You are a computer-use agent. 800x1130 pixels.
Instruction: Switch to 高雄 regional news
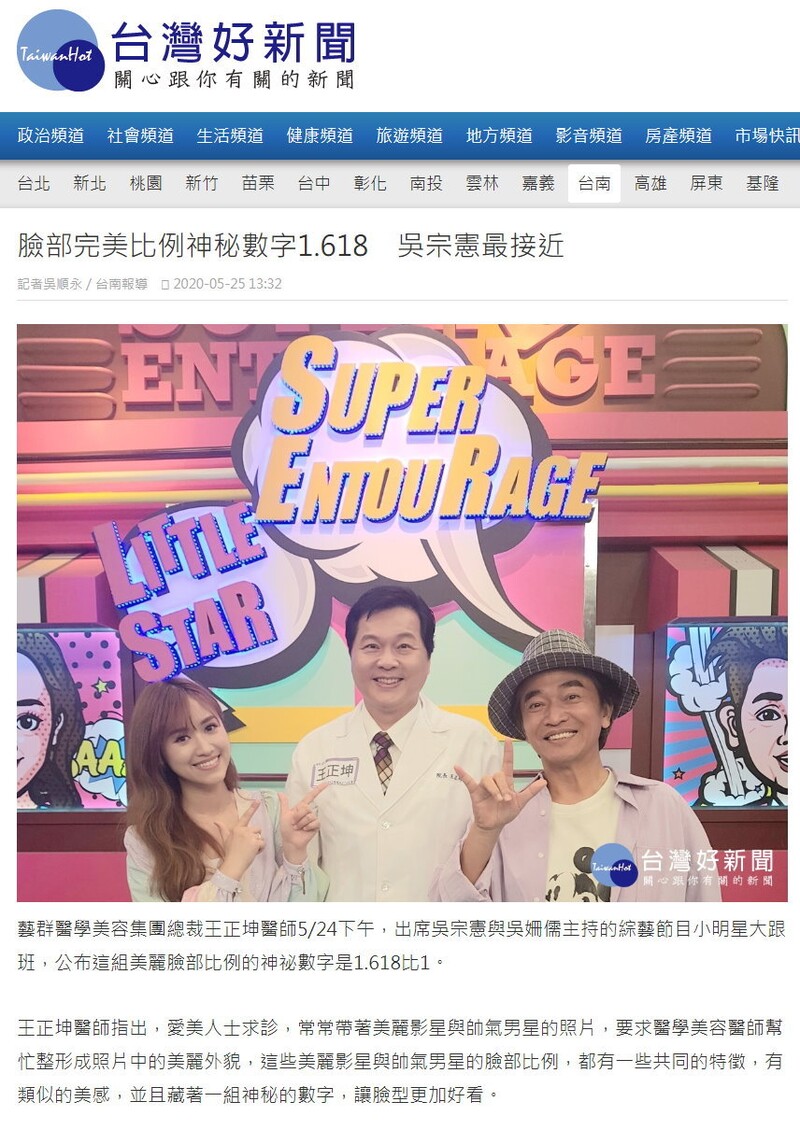coord(650,184)
